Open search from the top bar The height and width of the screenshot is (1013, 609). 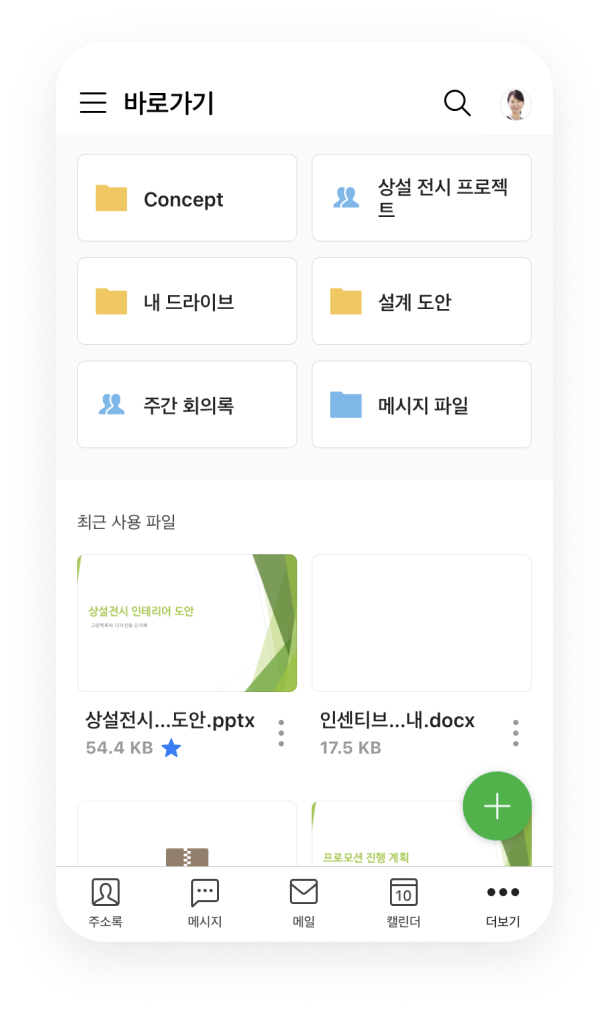[x=457, y=103]
